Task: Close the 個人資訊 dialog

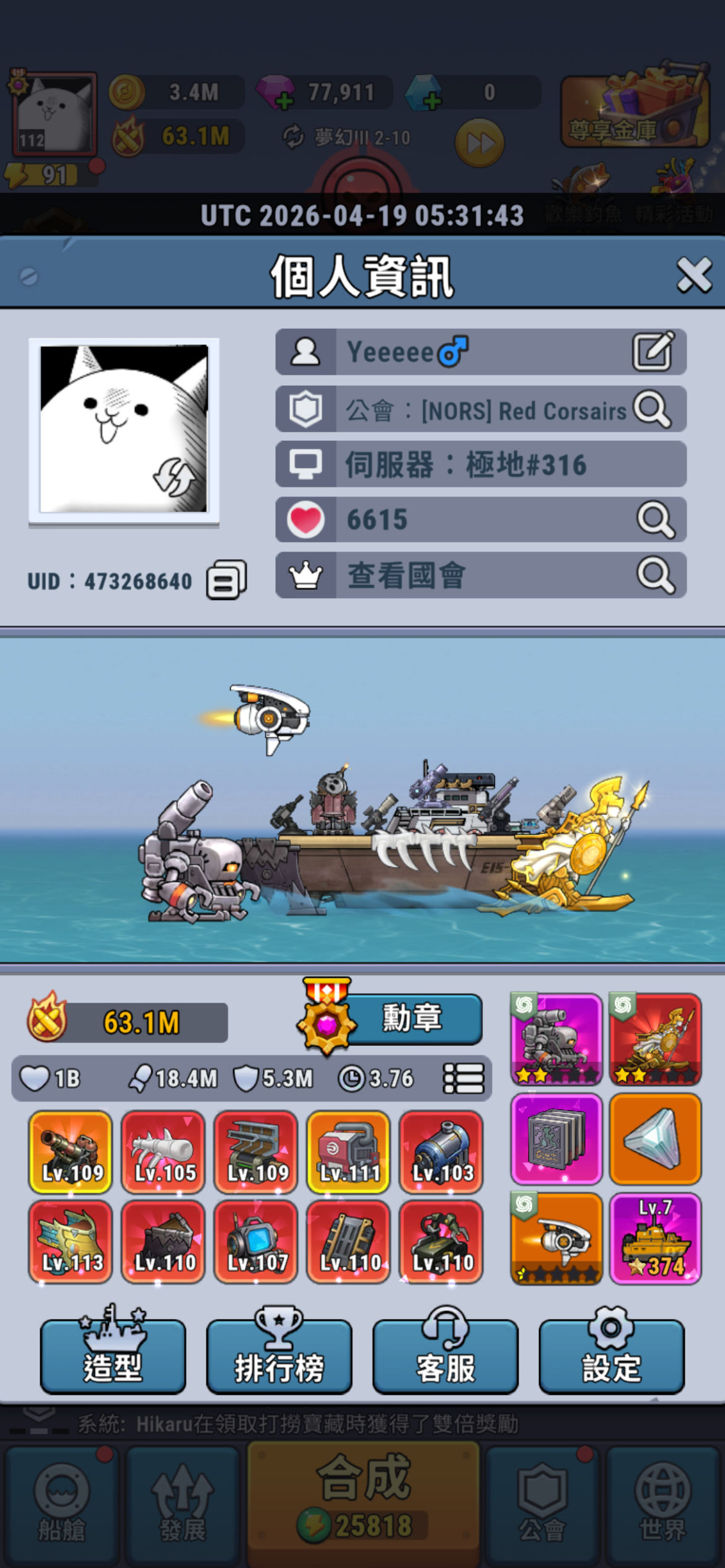Action: tap(693, 275)
